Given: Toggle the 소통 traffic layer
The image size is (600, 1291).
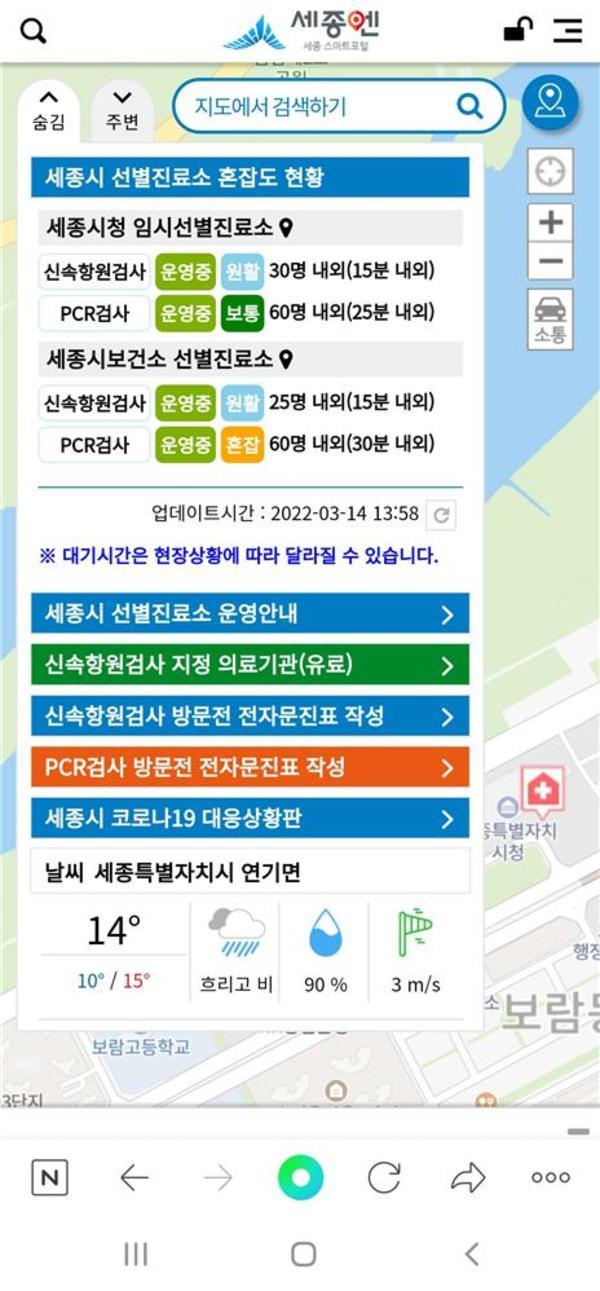Looking at the screenshot, I should pos(550,319).
